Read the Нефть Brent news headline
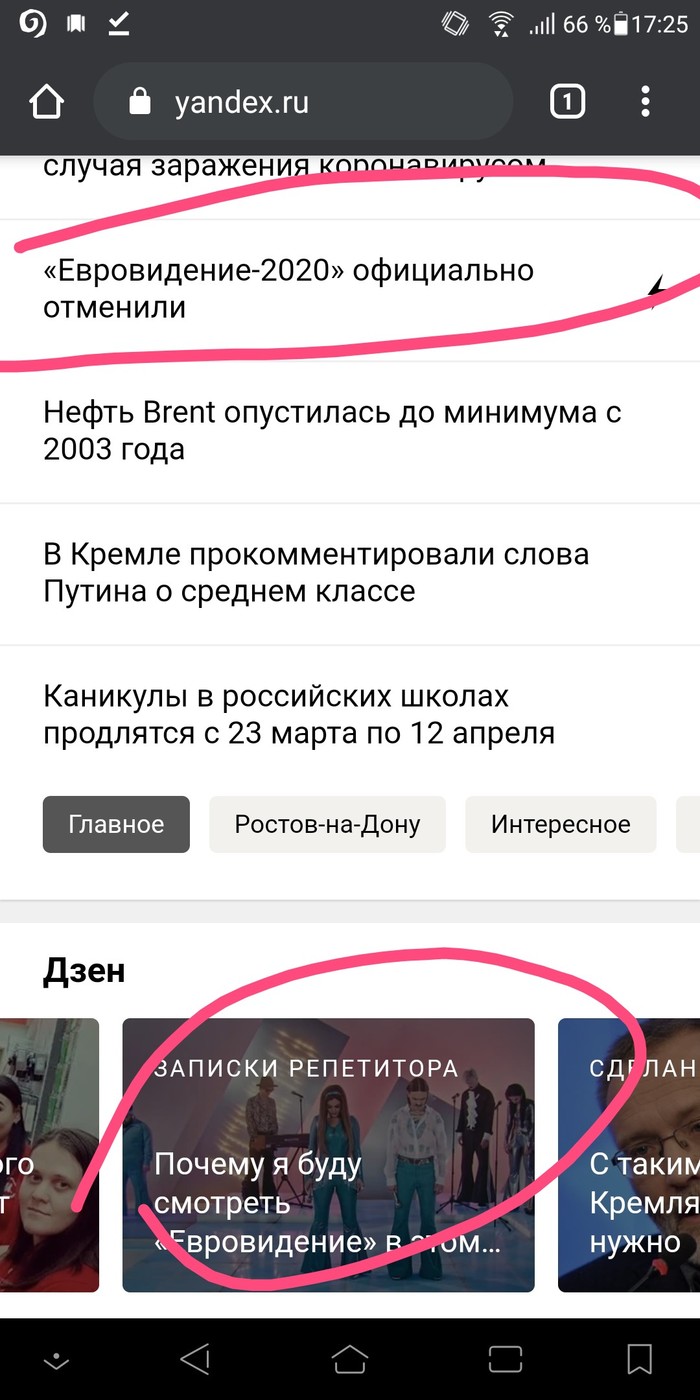Screen dimensions: 700x1400 332,431
